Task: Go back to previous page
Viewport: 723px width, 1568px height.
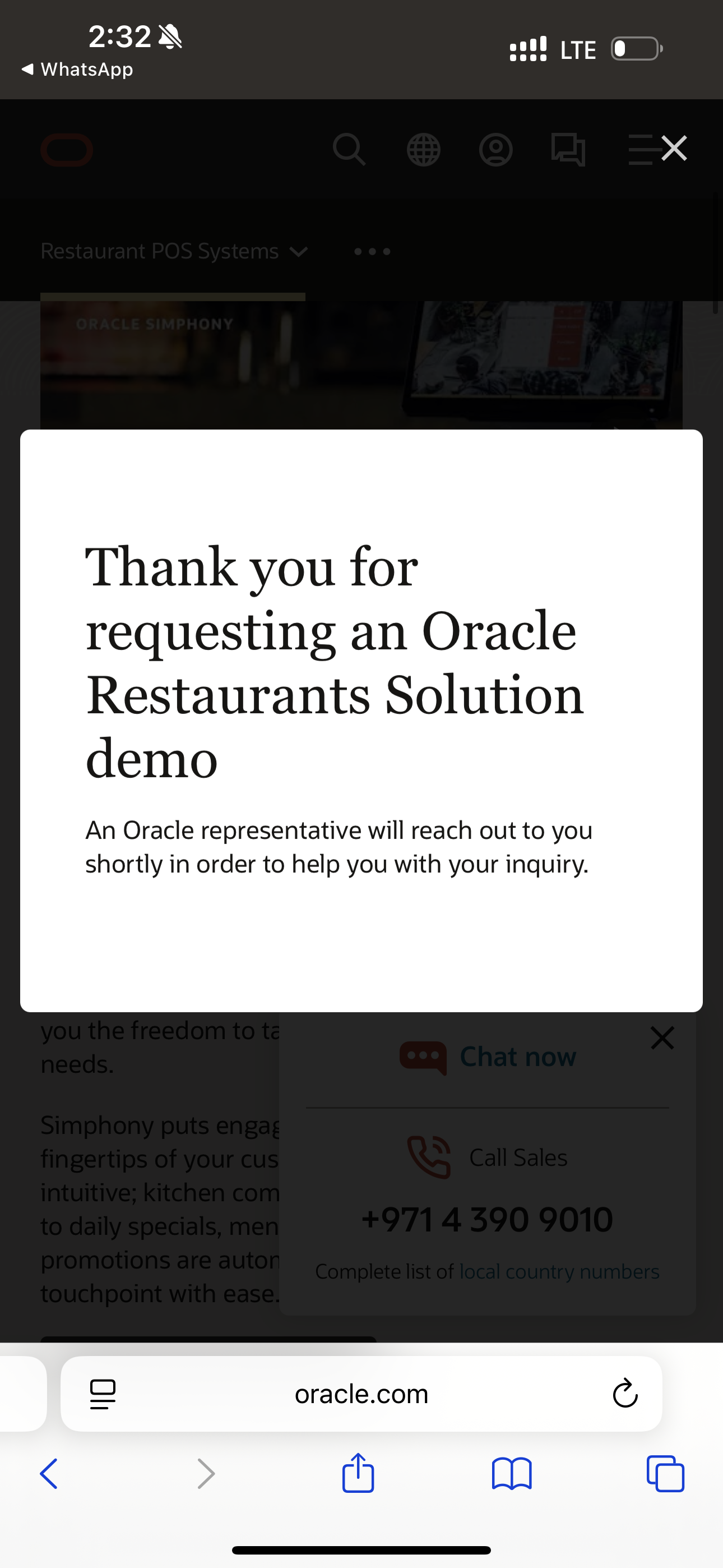Action: [49, 1474]
